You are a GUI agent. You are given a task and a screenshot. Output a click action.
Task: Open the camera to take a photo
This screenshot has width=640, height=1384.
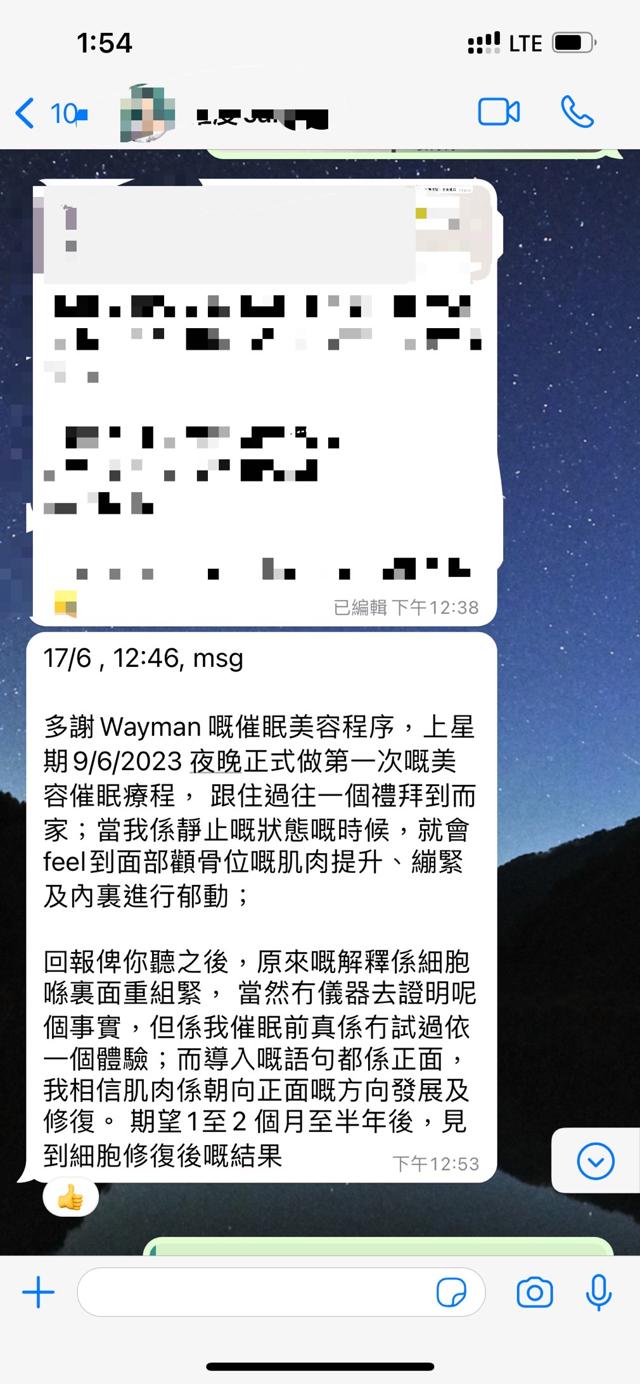coord(534,1293)
